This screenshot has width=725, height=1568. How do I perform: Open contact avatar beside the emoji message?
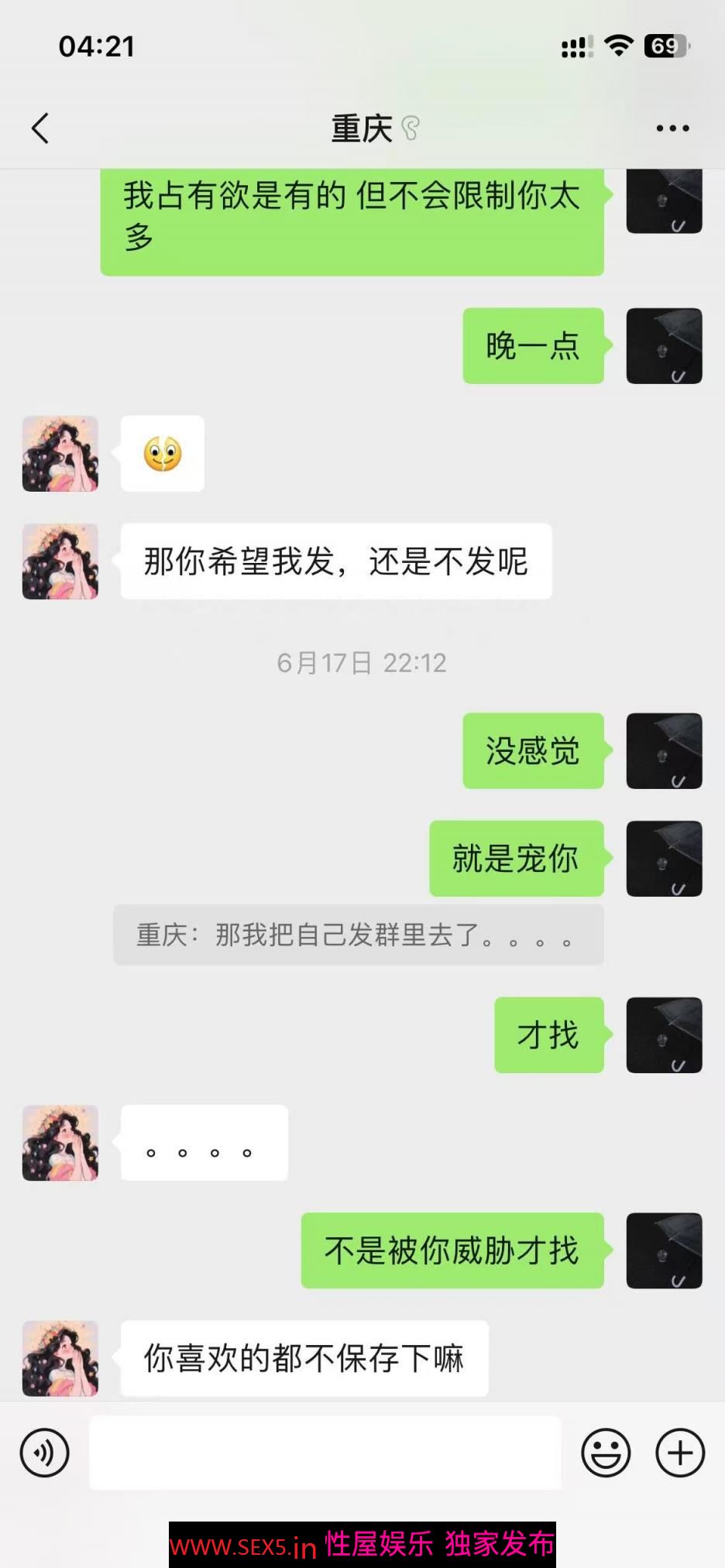click(60, 454)
